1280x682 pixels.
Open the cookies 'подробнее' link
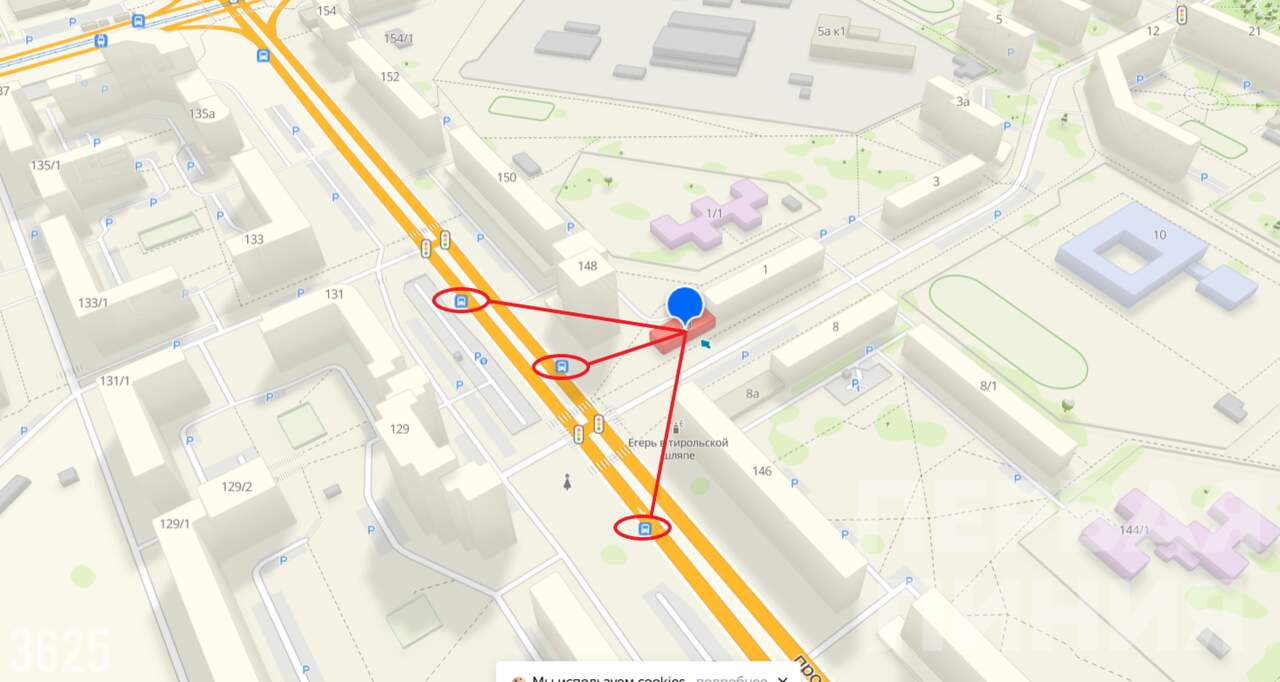pos(732,679)
